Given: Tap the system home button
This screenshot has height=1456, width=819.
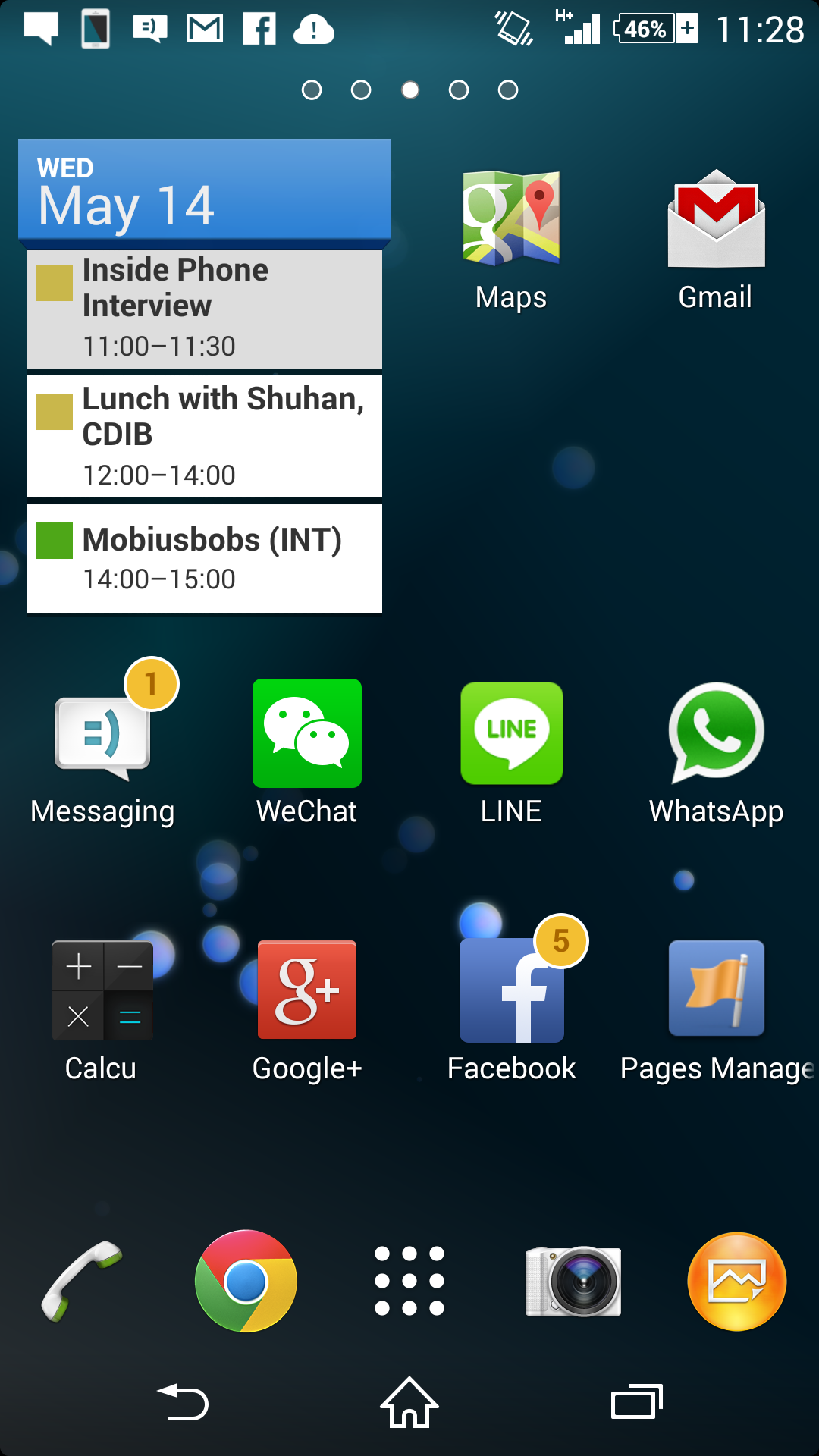Looking at the screenshot, I should click(409, 1403).
